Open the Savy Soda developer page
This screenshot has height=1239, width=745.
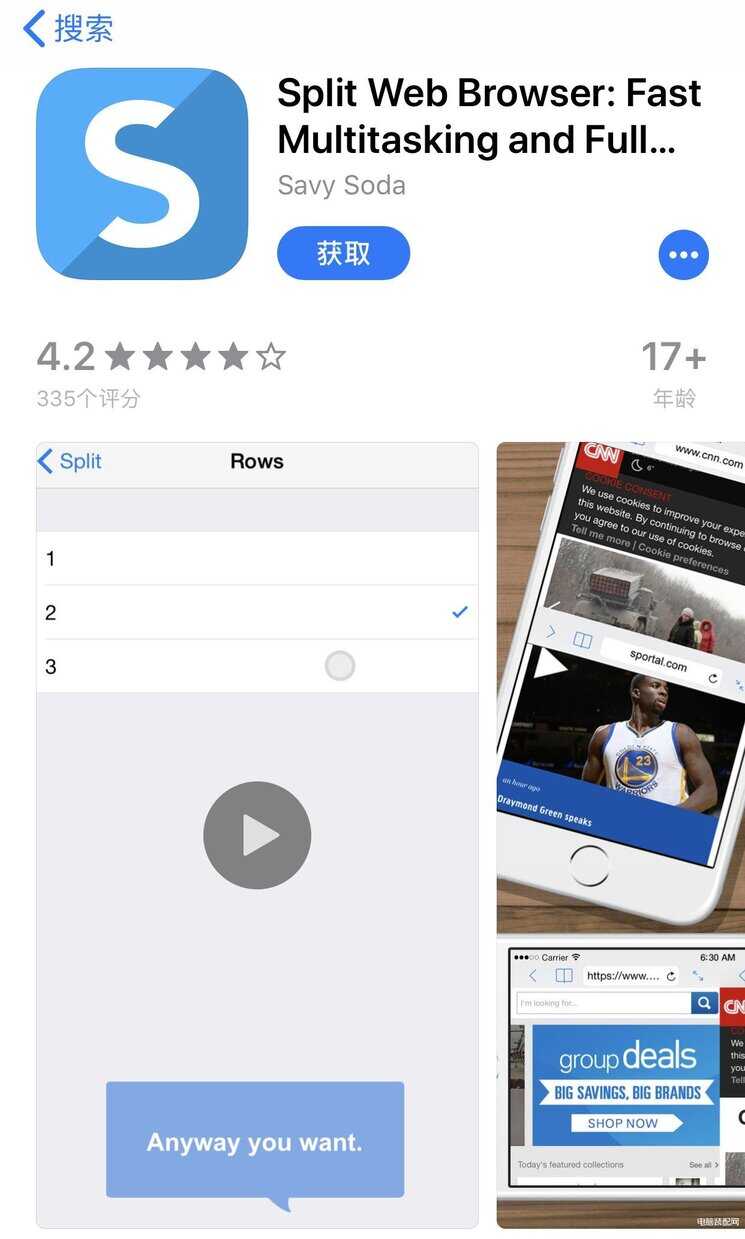click(341, 185)
